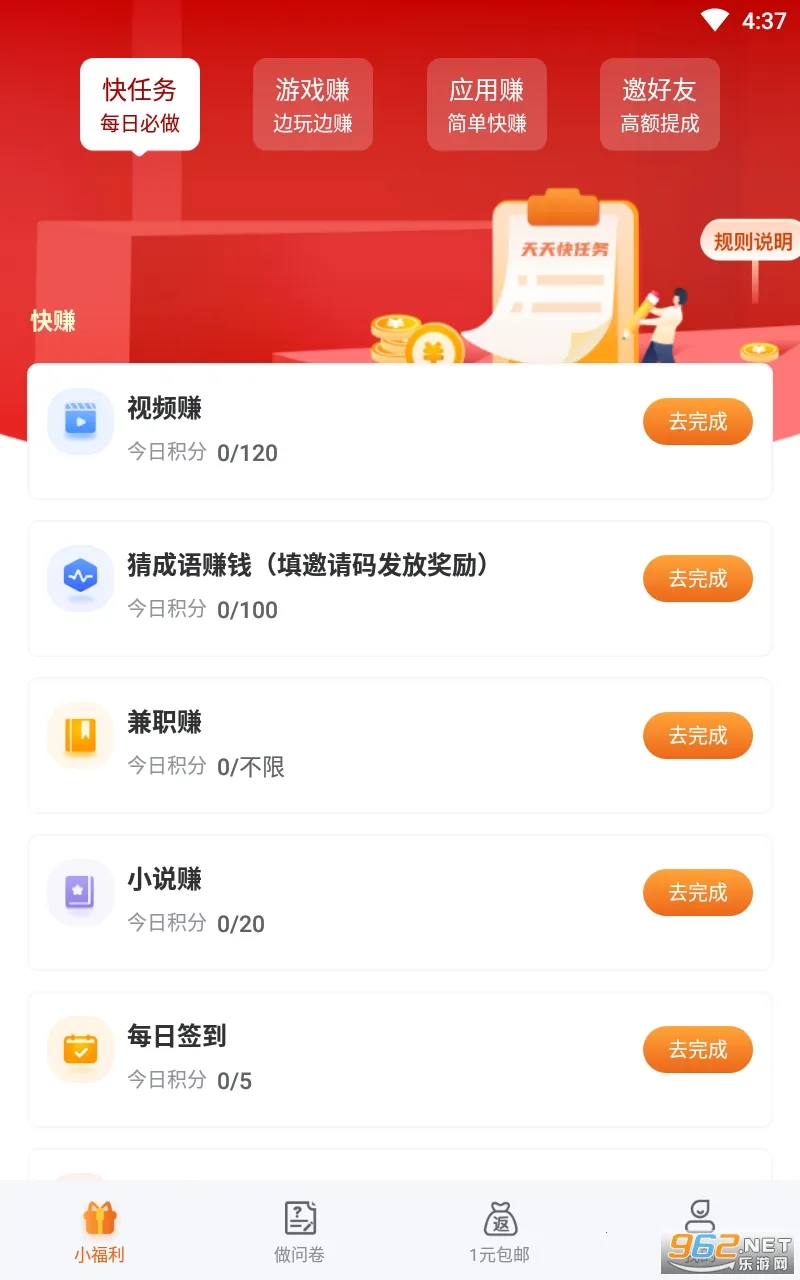Open the 做问卷 questionnaire icon
The width and height of the screenshot is (800, 1280).
coord(300,1218)
